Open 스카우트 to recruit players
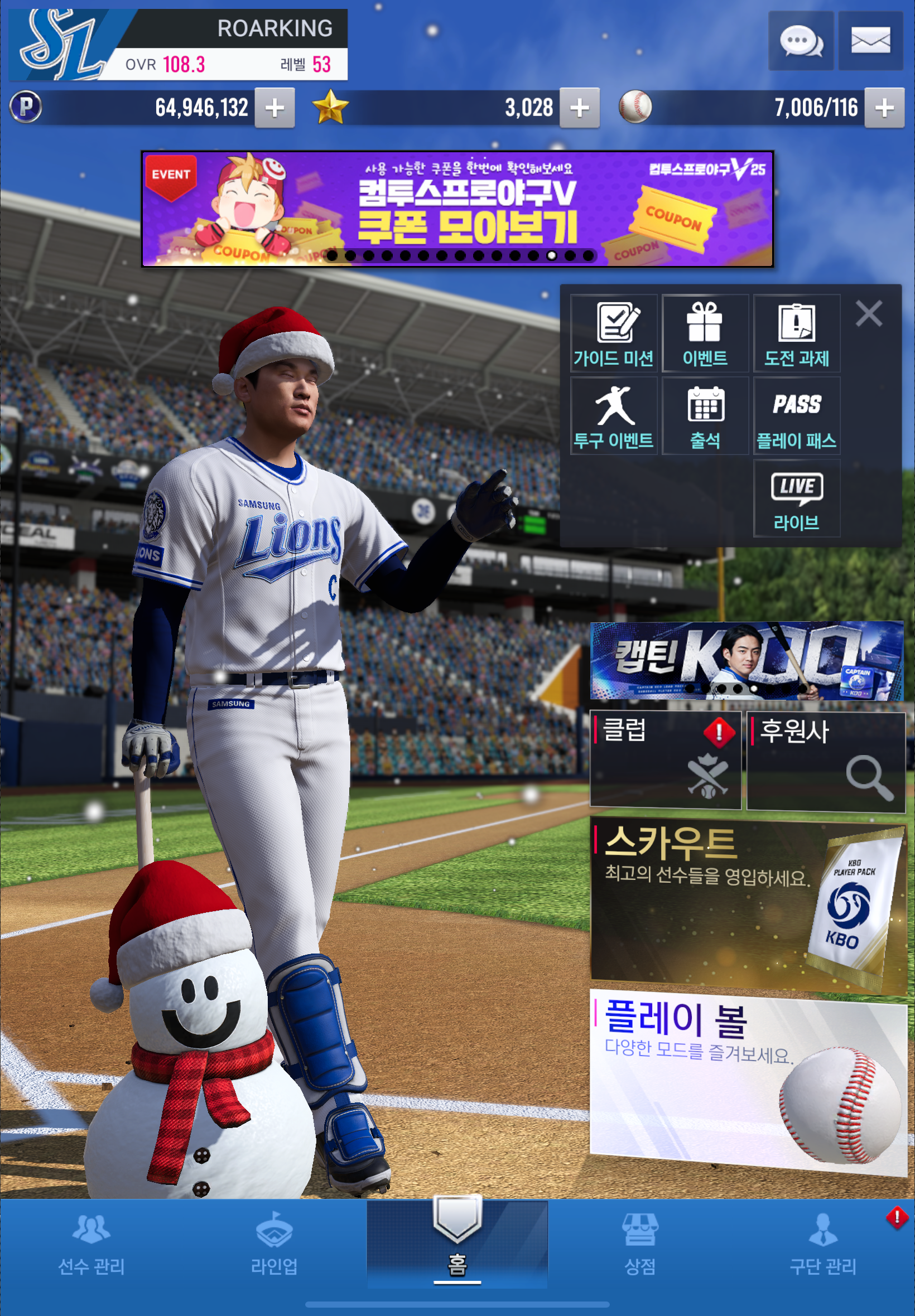 point(748,906)
